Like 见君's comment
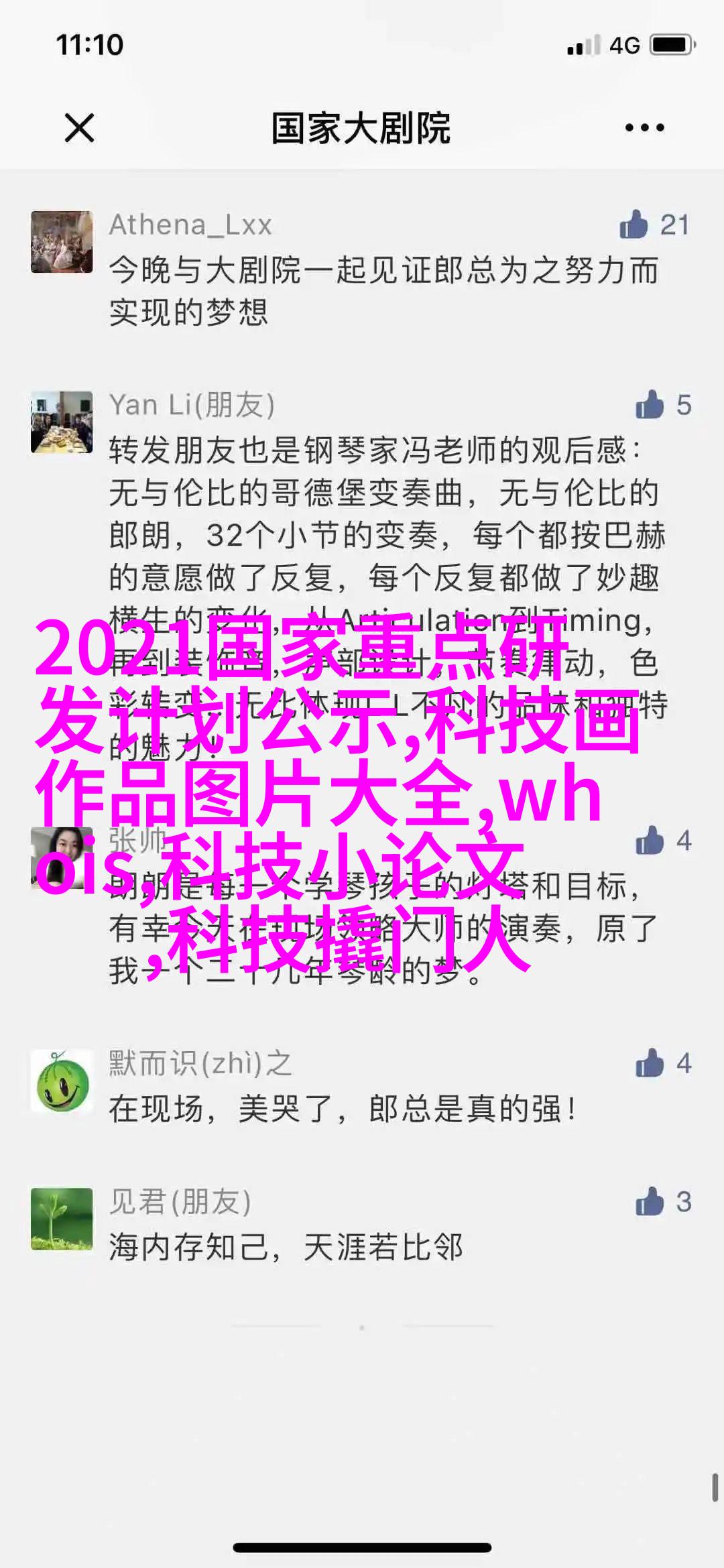The image size is (724, 1568). click(x=649, y=1201)
